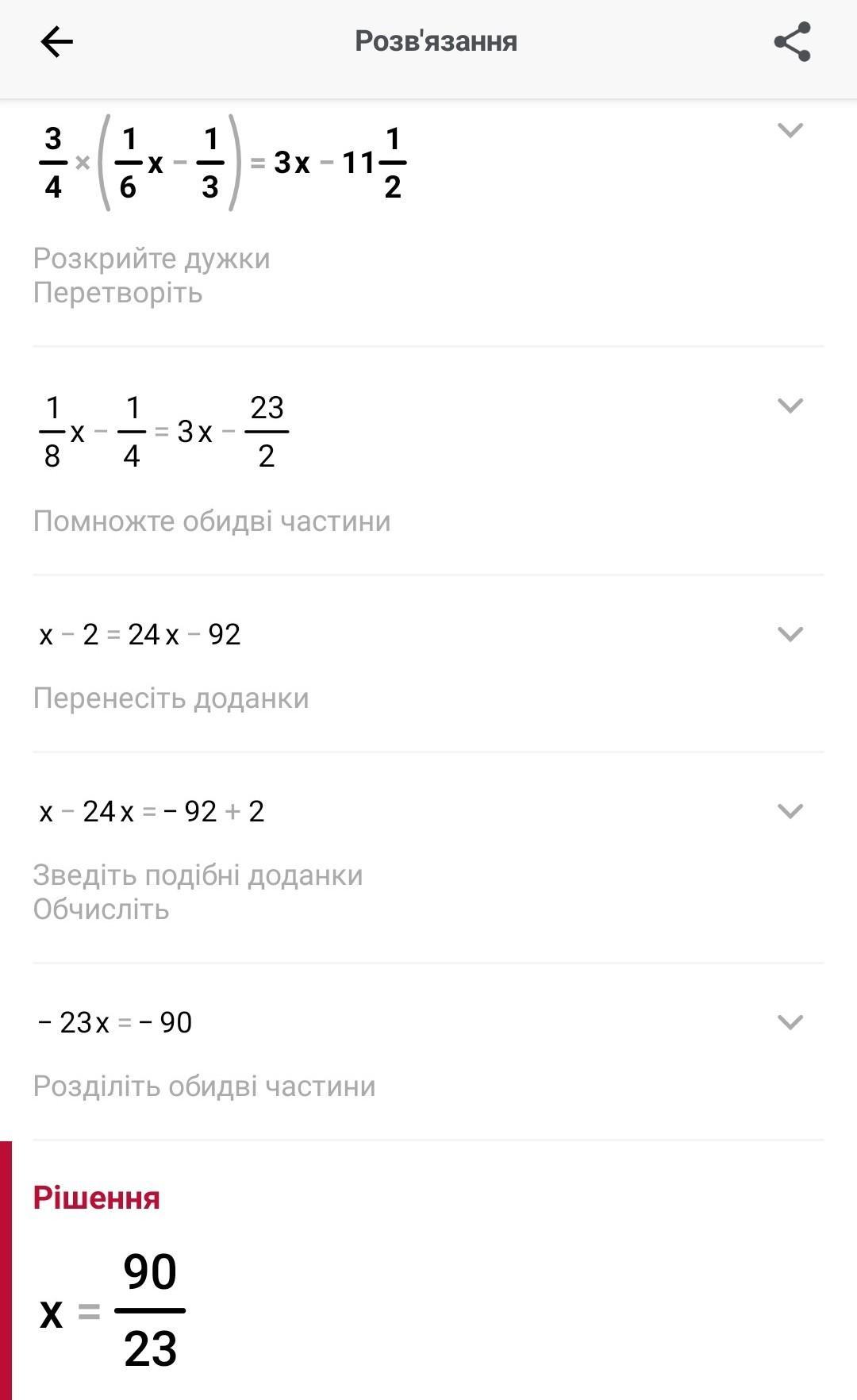Viewport: 857px width, 1400px height.
Task: Expand the 'Розділіть обидві частини' step
Action: pos(790,1022)
